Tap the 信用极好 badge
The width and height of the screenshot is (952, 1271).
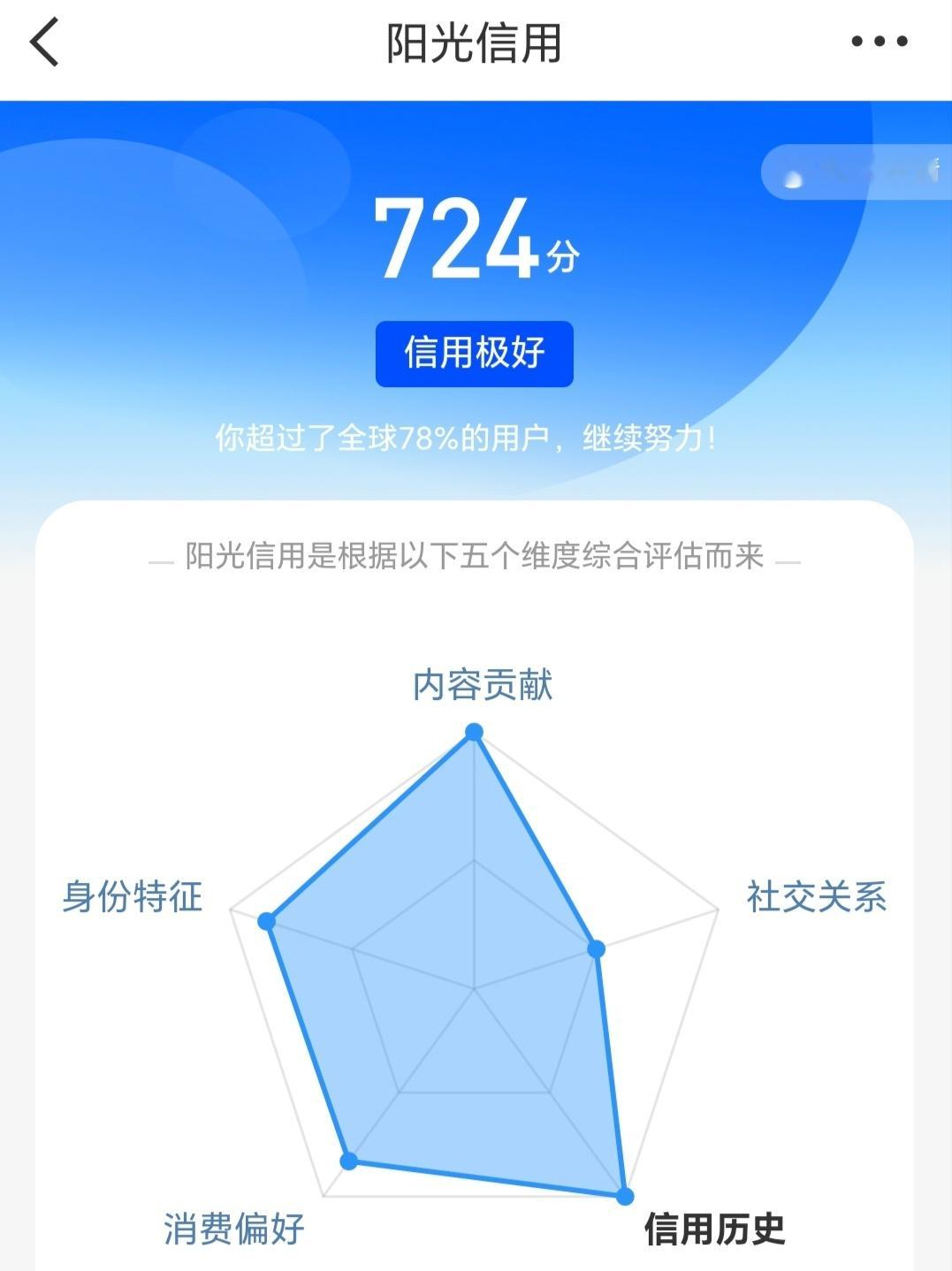point(475,353)
